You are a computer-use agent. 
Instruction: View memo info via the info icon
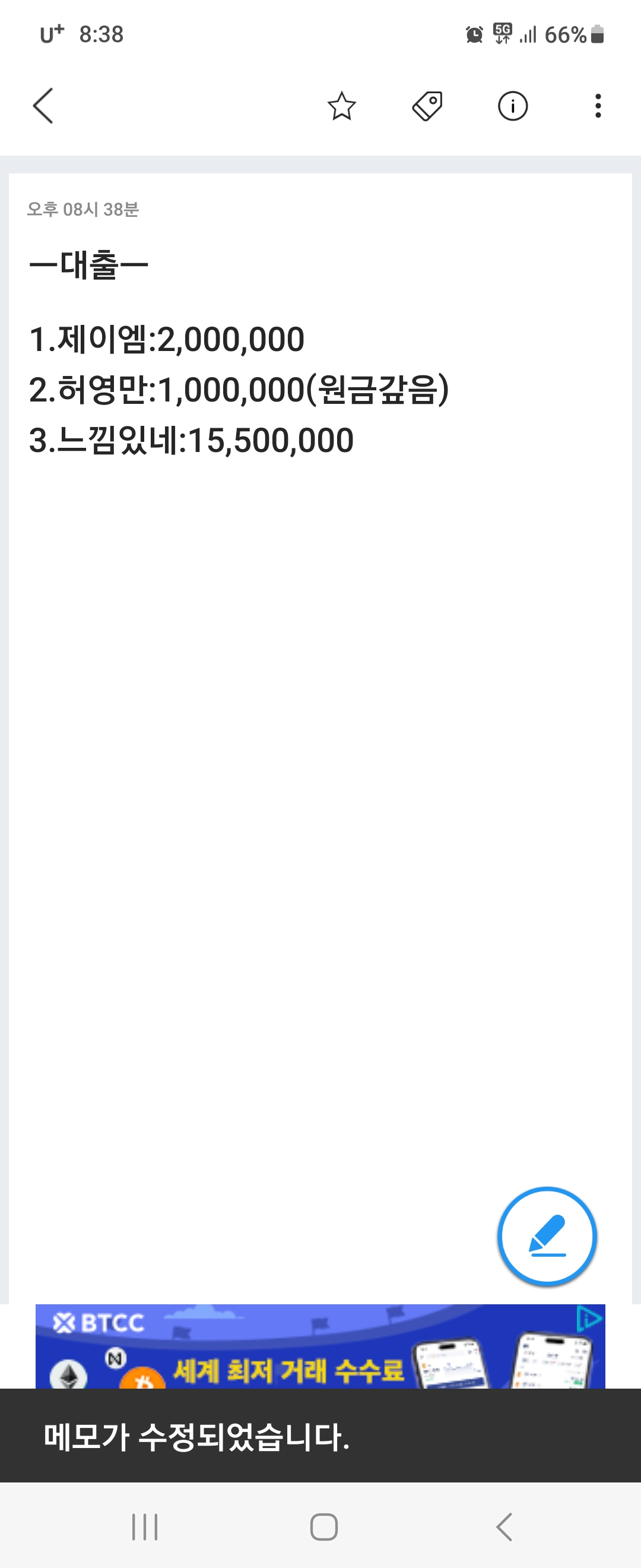pyautogui.click(x=513, y=106)
